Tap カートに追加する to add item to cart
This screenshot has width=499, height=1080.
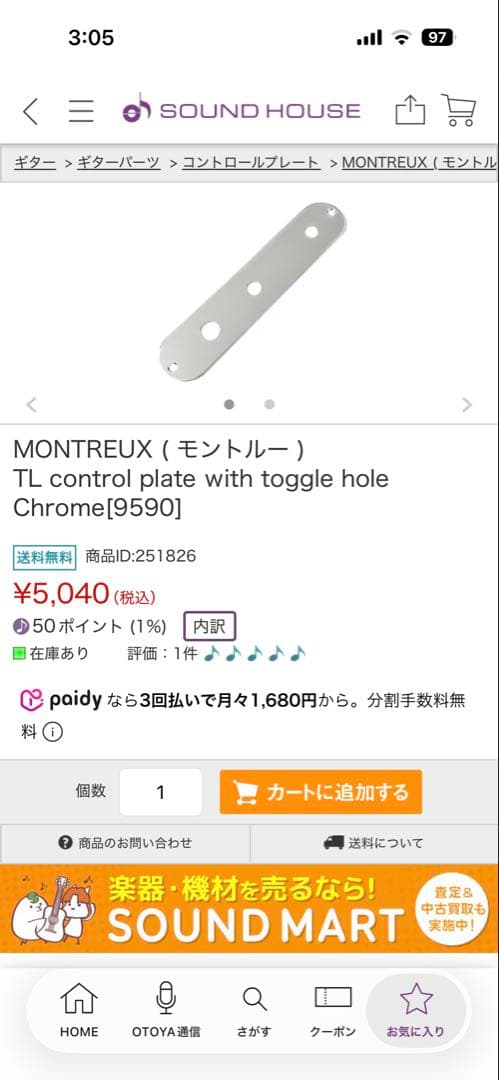click(320, 792)
